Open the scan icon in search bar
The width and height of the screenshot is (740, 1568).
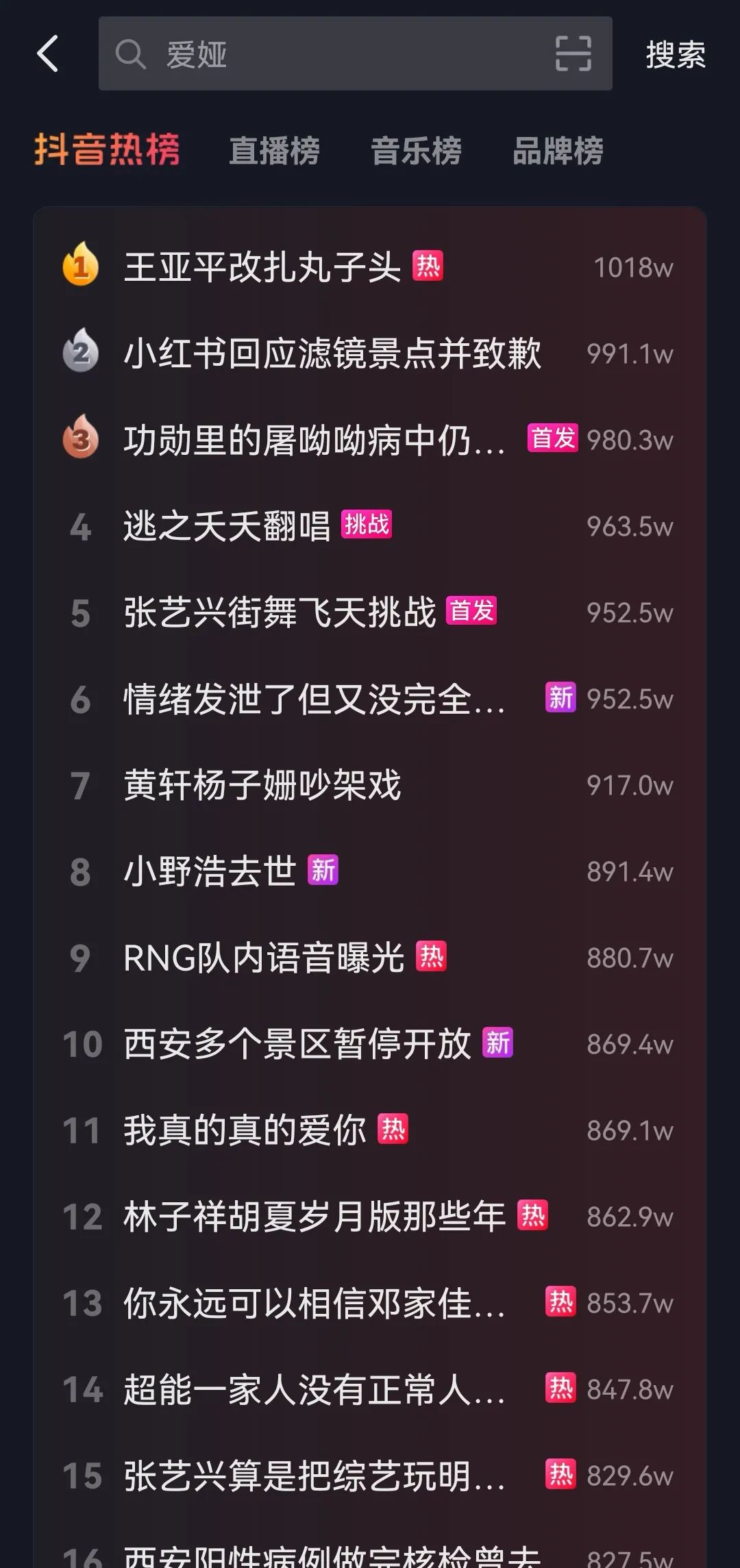coord(573,53)
